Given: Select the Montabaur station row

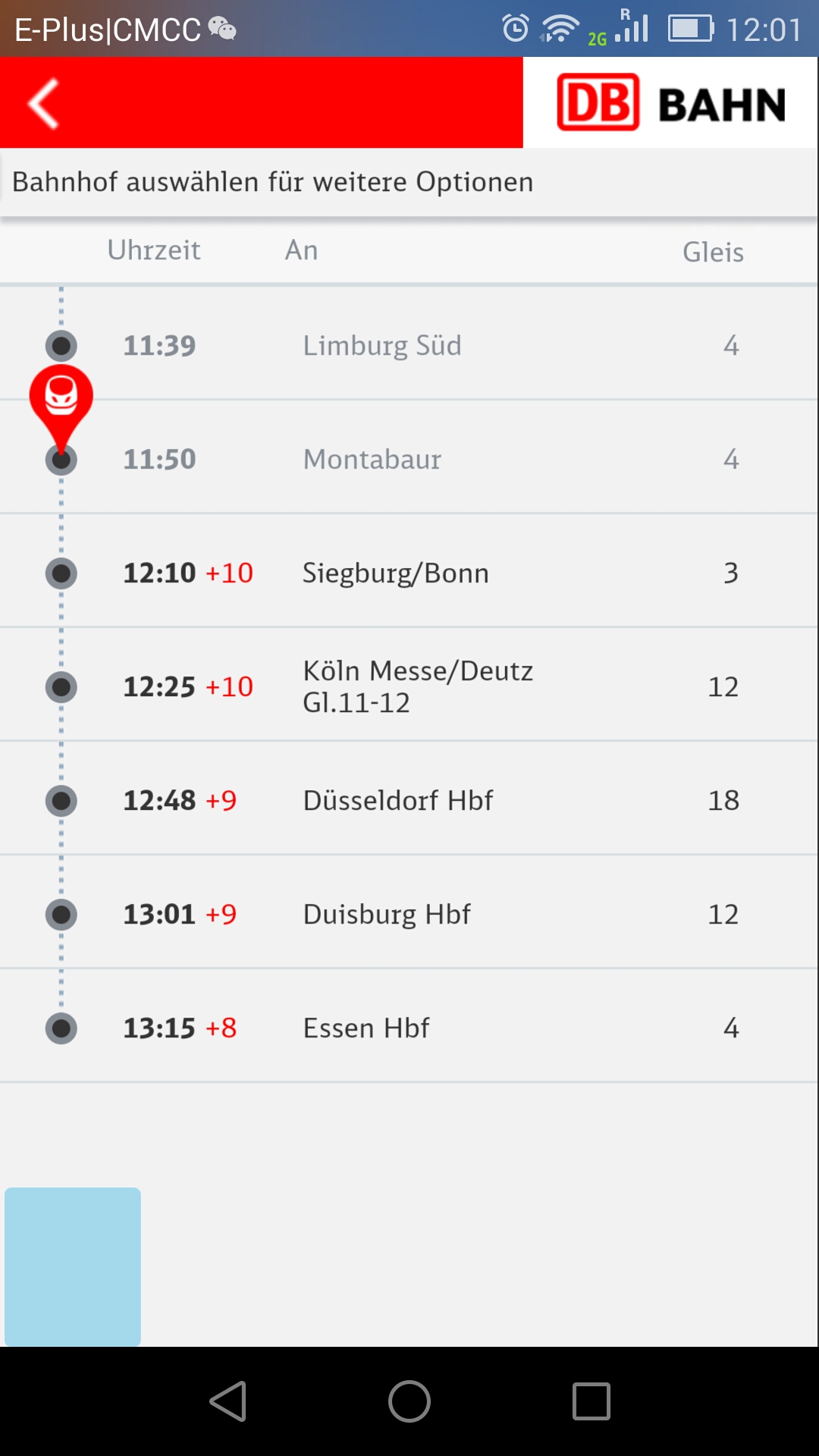Looking at the screenshot, I should (372, 460).
